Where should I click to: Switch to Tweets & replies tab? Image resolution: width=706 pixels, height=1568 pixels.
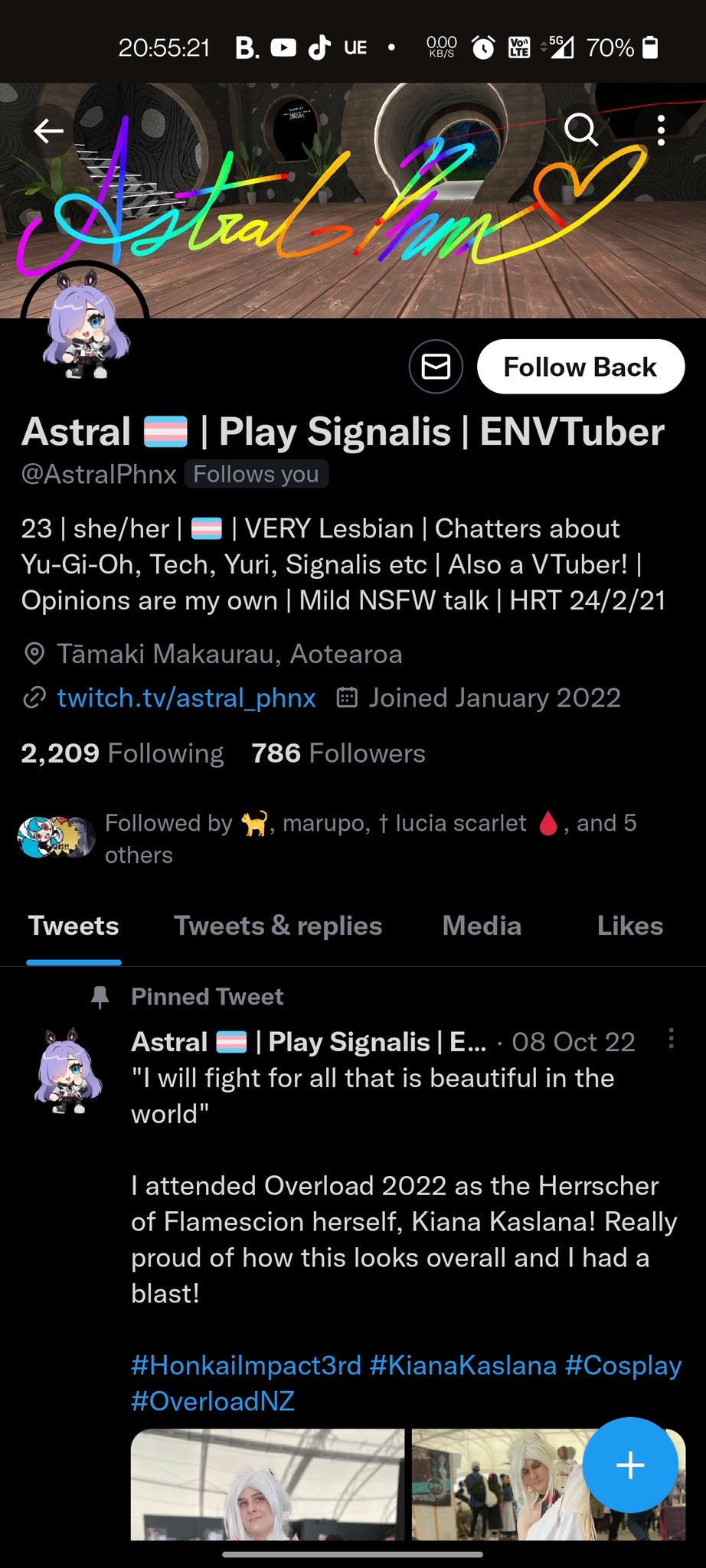pyautogui.click(x=278, y=926)
